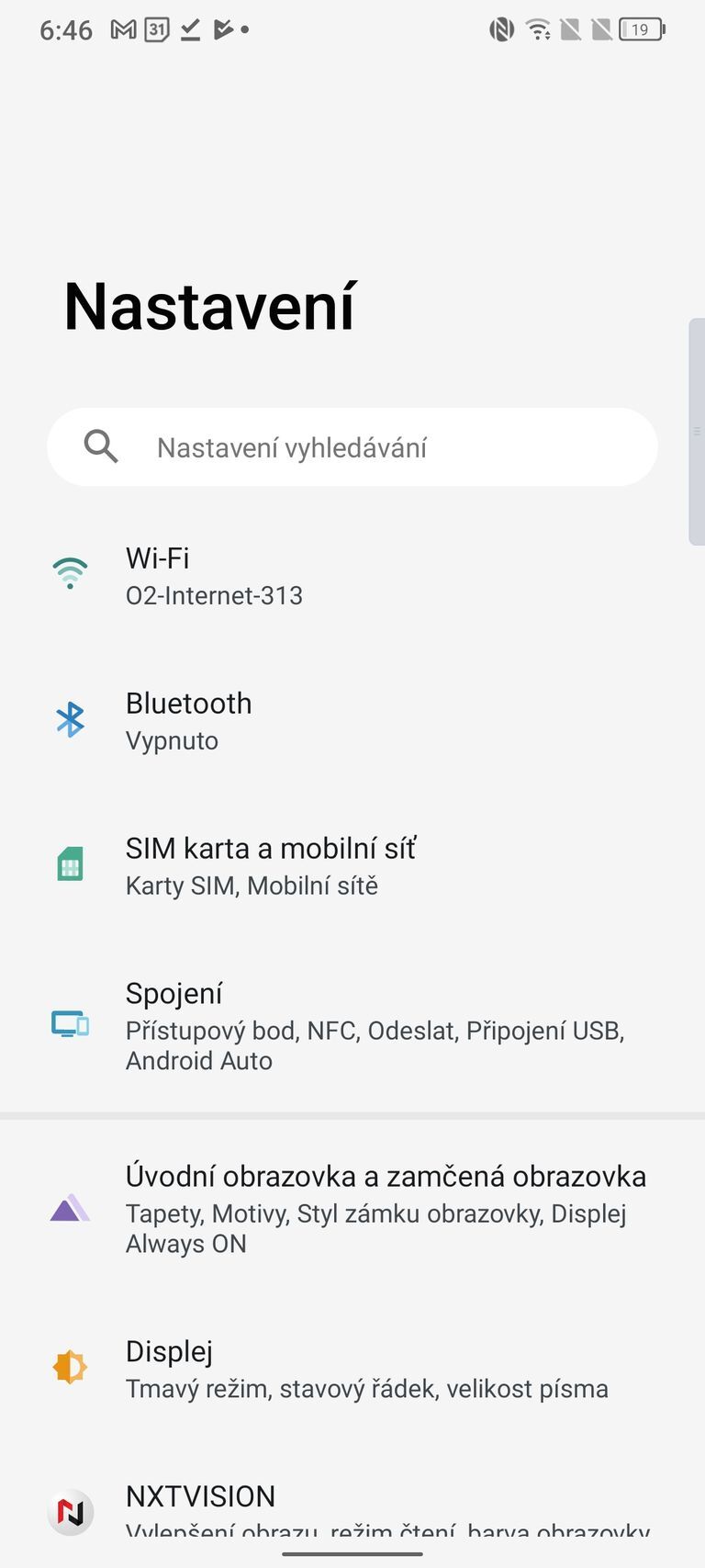
Task: Tap the Bluetooth icon
Action: 70,719
